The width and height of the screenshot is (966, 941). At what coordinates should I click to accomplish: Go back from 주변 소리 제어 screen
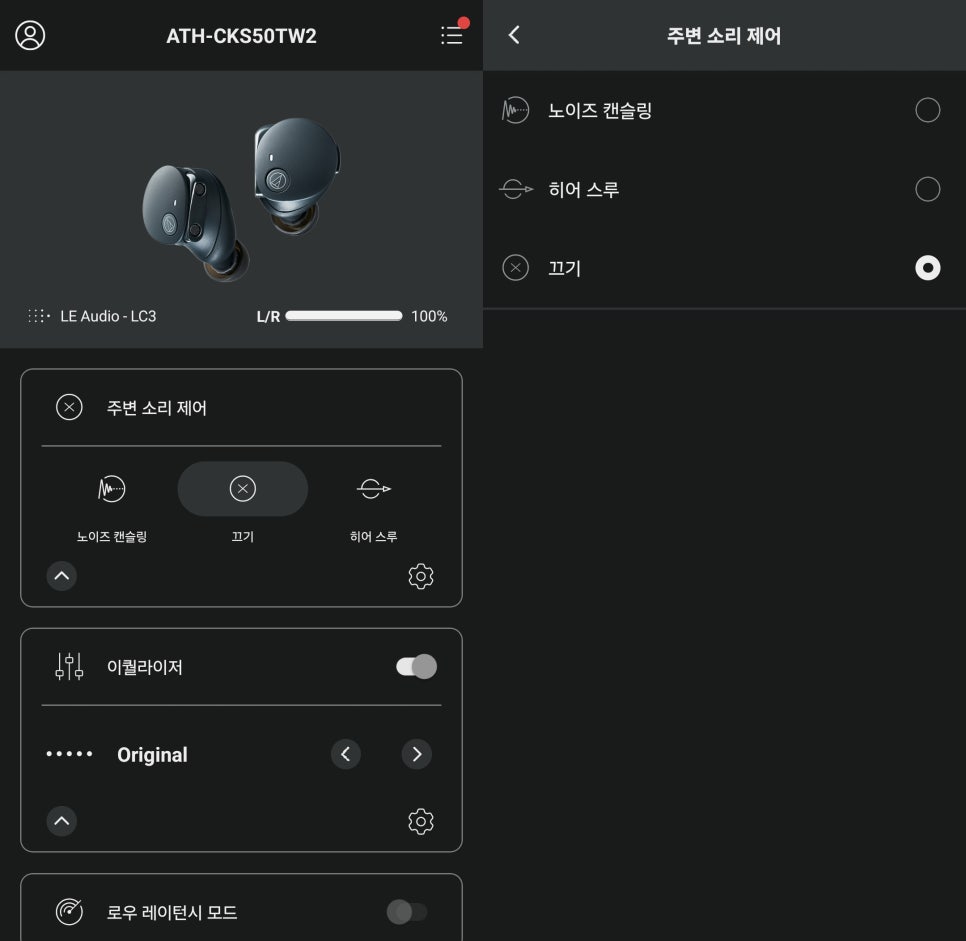[x=514, y=35]
